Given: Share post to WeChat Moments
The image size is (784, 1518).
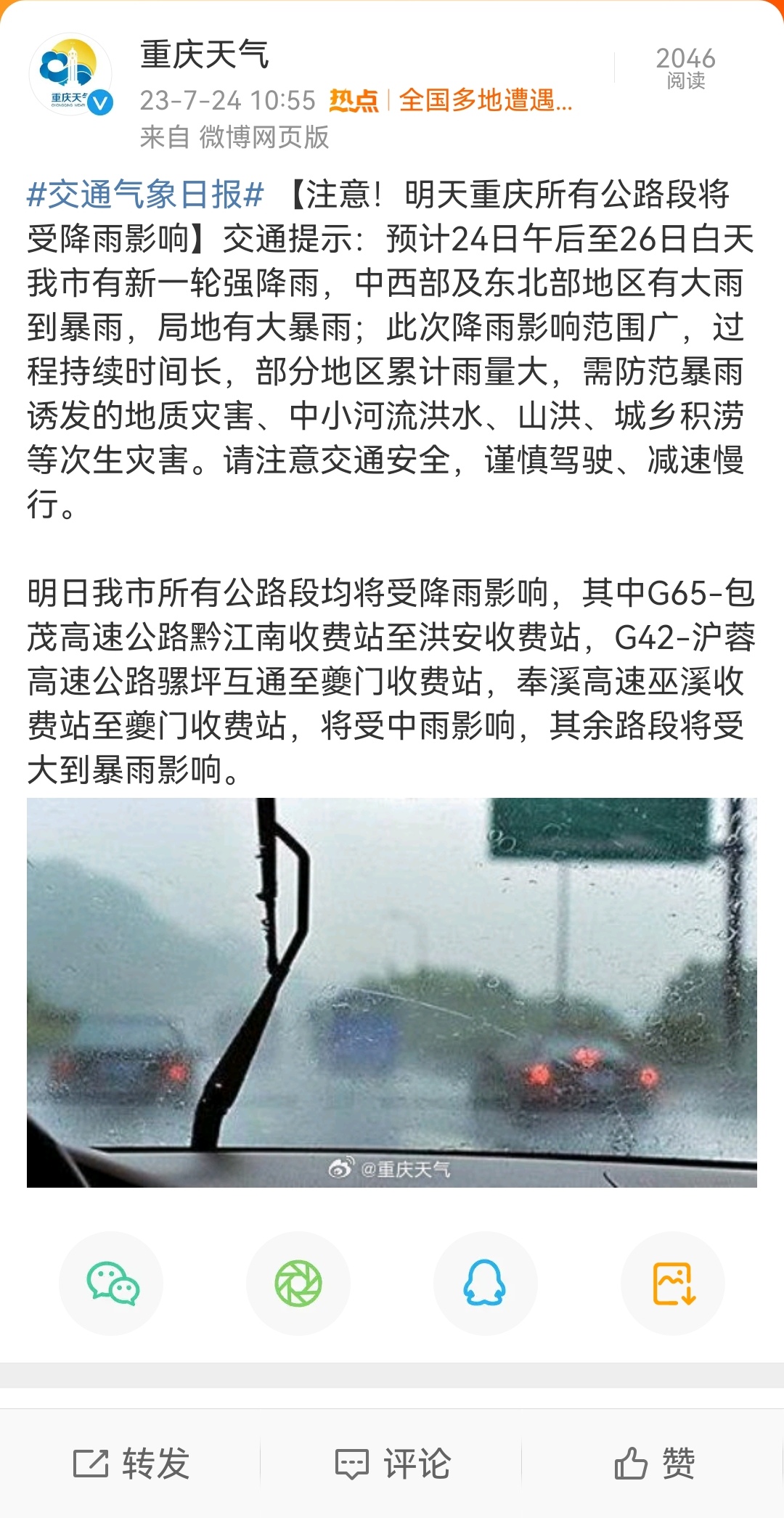Looking at the screenshot, I should pyautogui.click(x=298, y=1284).
